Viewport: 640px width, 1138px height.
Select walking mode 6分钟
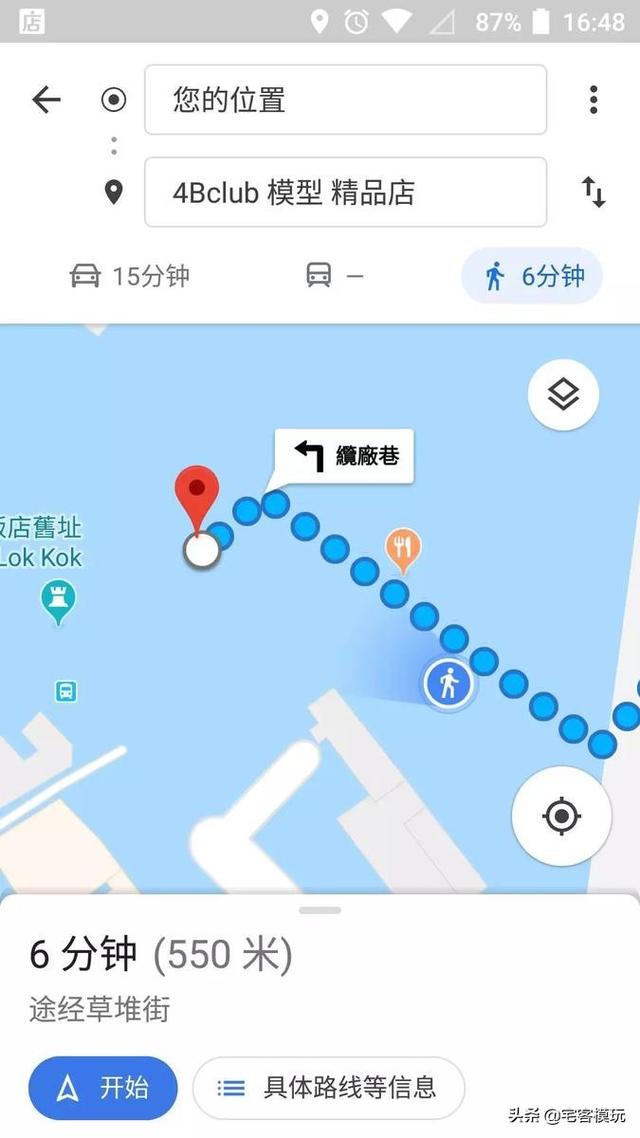point(532,276)
